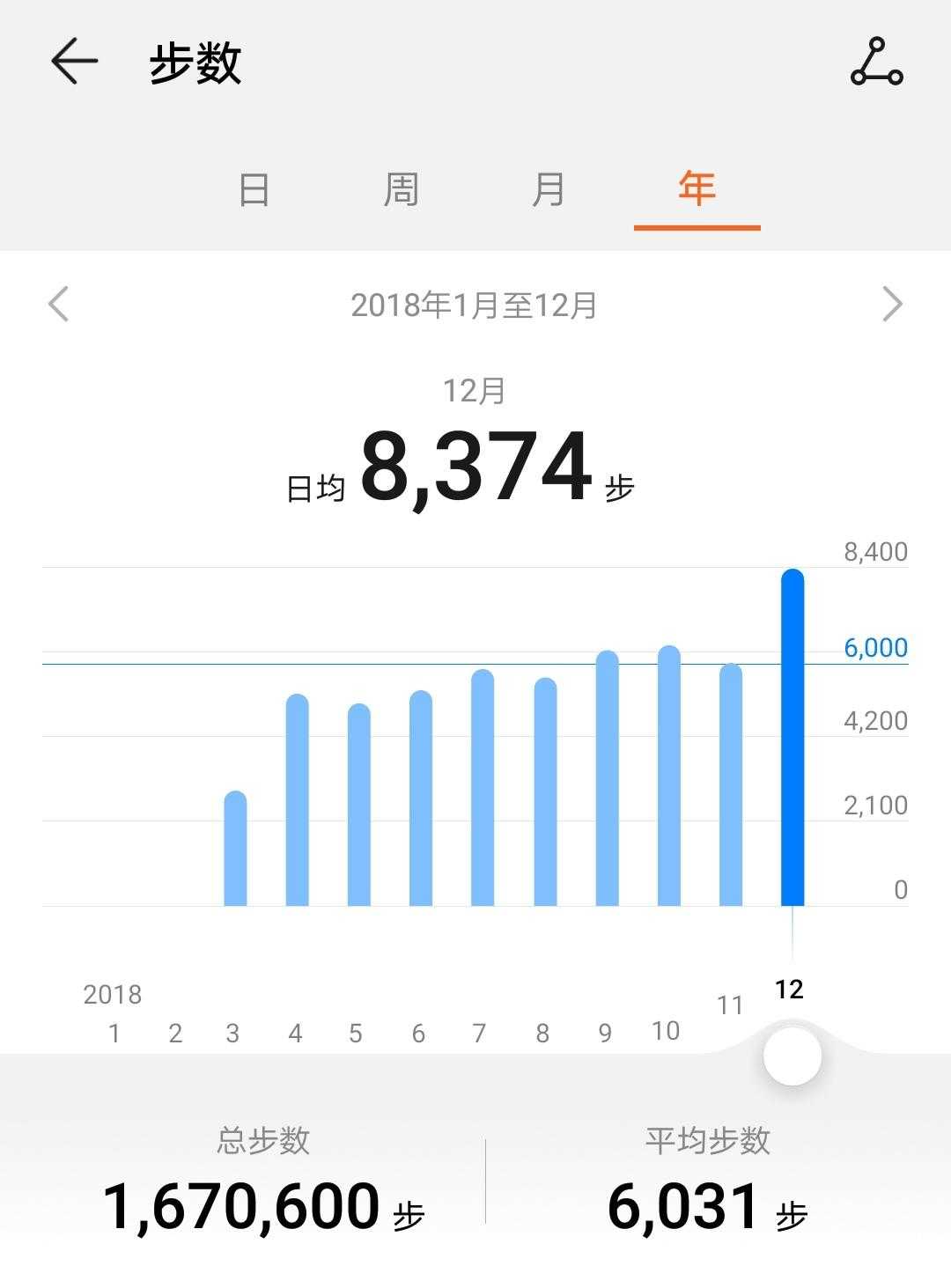Image resolution: width=951 pixels, height=1288 pixels.
Task: Select the August bar in chart
Action: (x=545, y=792)
